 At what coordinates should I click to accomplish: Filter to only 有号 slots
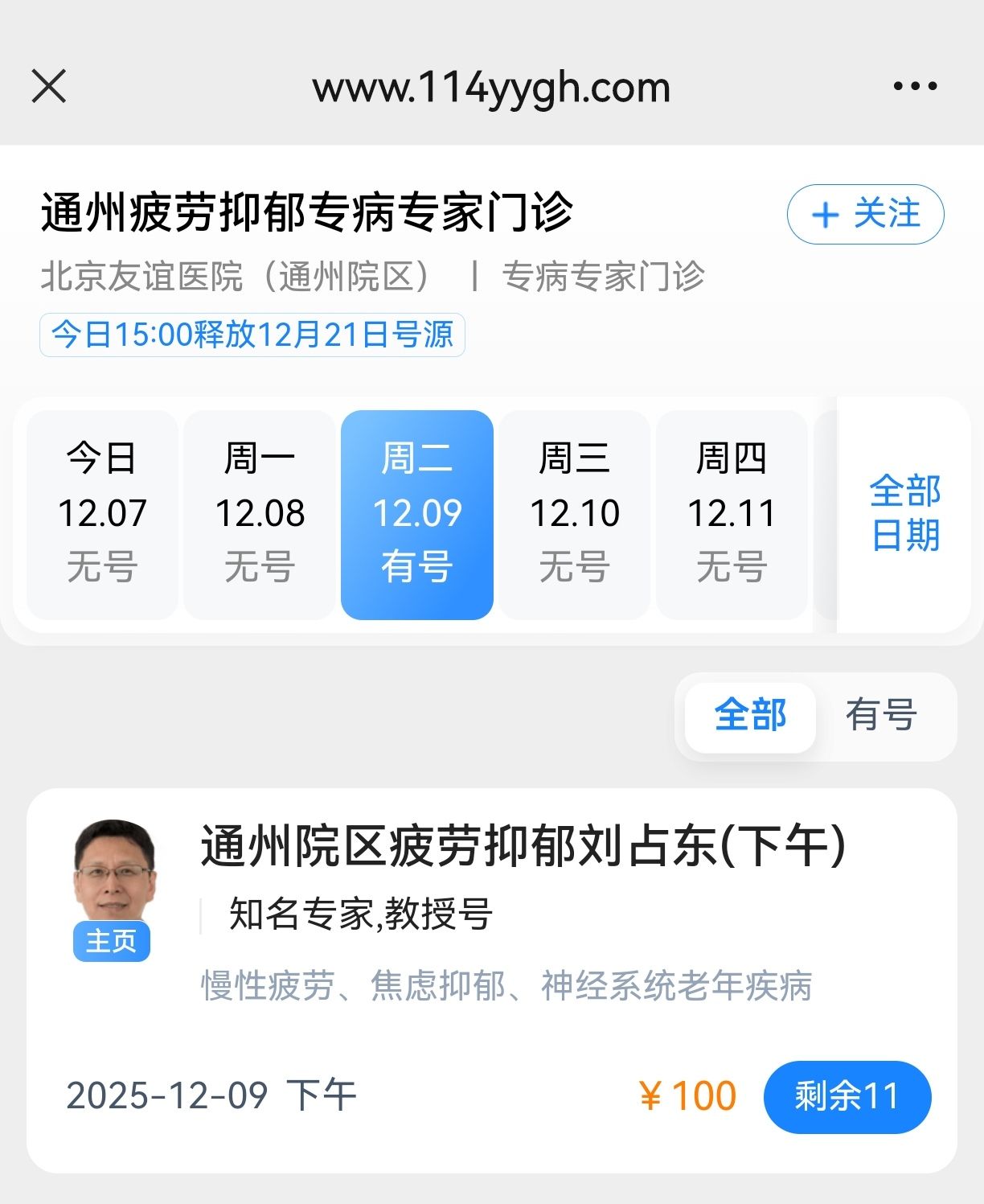coord(881,716)
